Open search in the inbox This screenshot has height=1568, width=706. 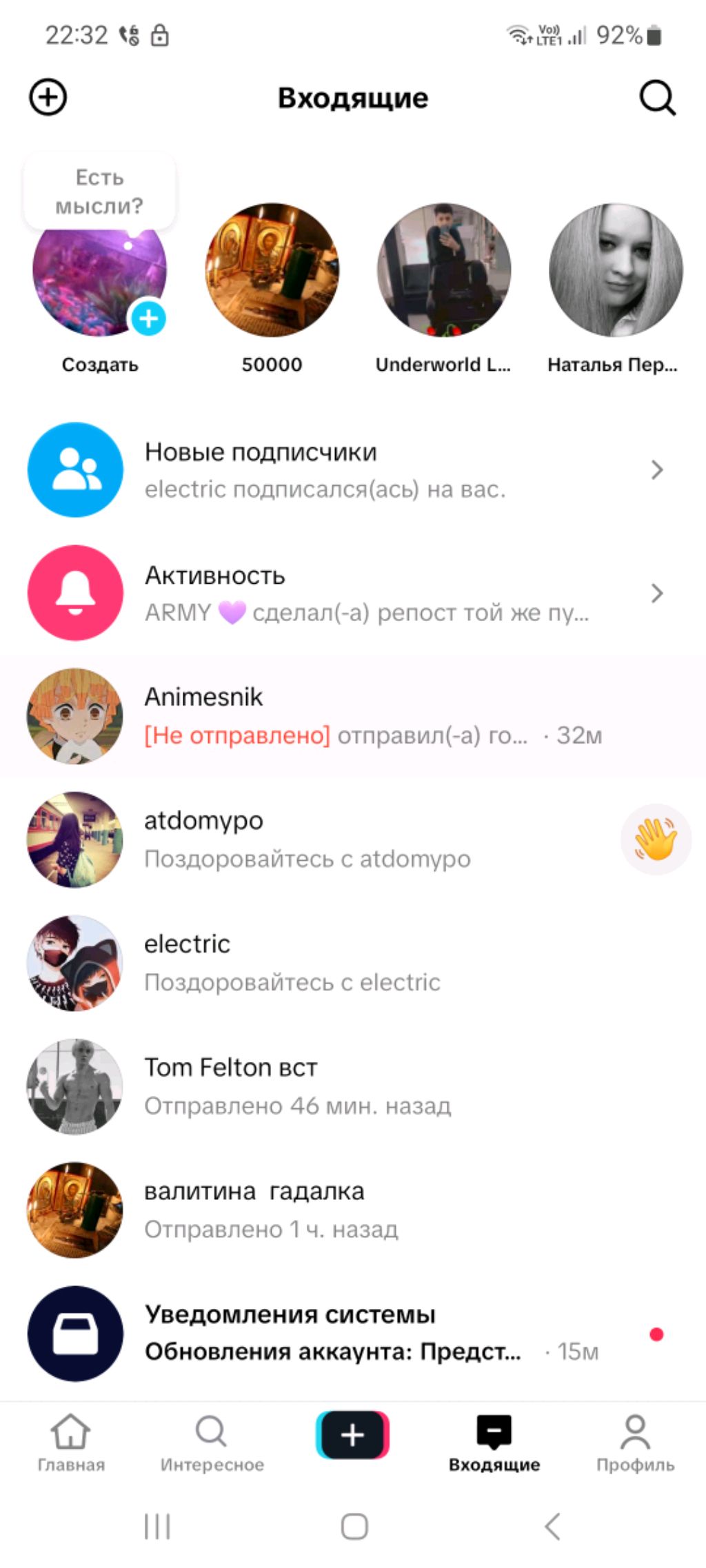click(657, 98)
